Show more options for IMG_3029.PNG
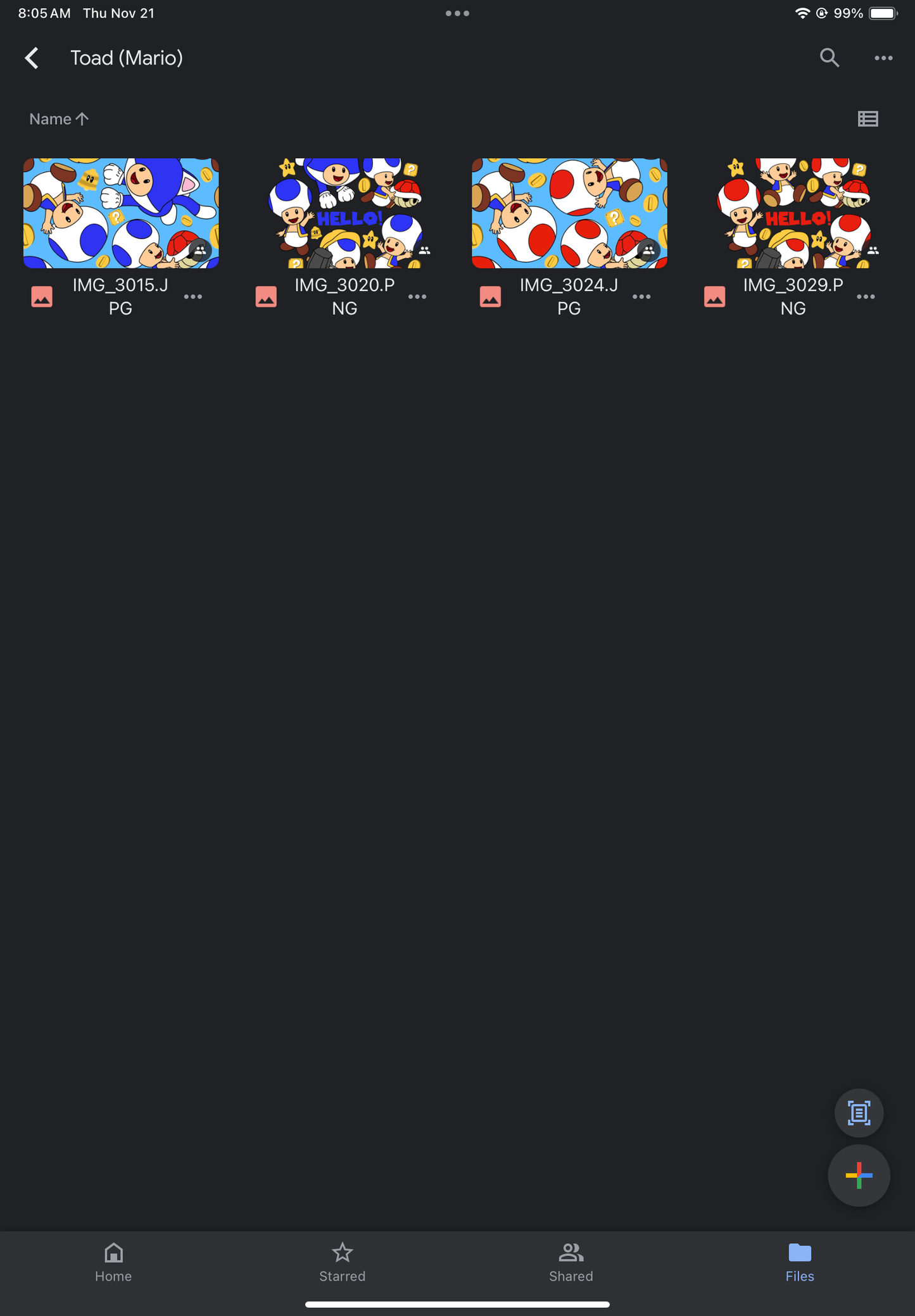The height and width of the screenshot is (1316, 915). [x=866, y=297]
